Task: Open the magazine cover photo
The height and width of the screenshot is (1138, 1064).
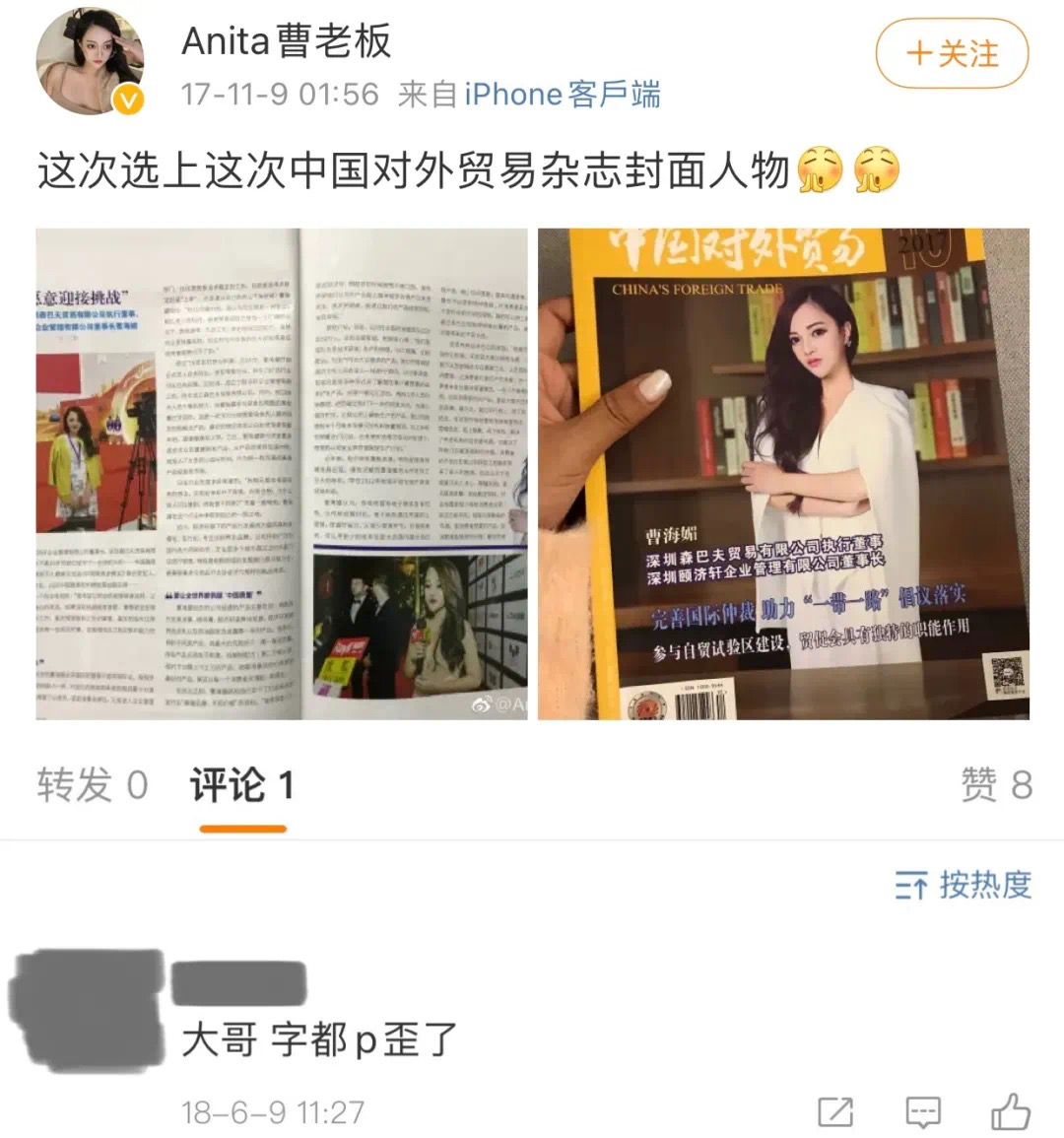Action: click(783, 474)
